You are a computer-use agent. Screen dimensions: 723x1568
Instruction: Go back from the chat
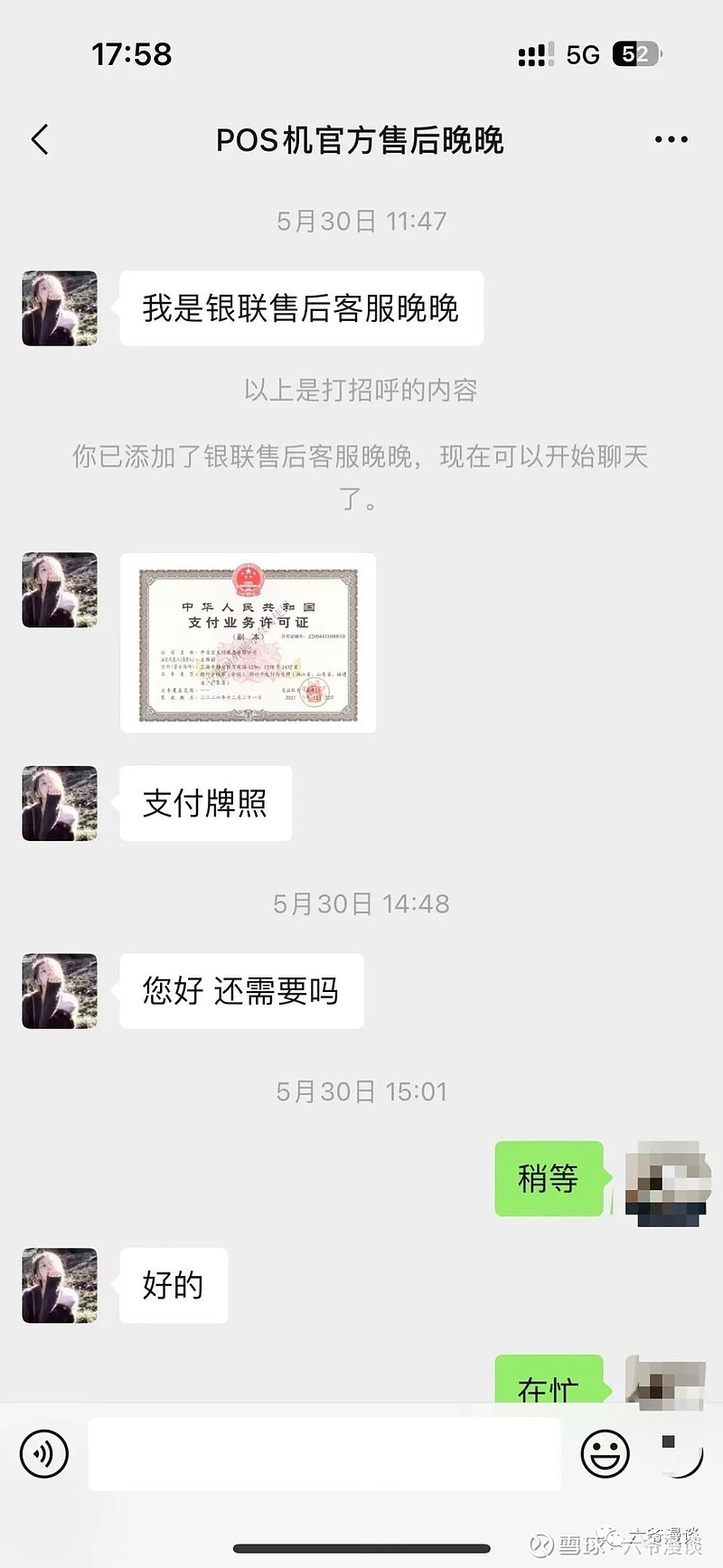tap(40, 140)
